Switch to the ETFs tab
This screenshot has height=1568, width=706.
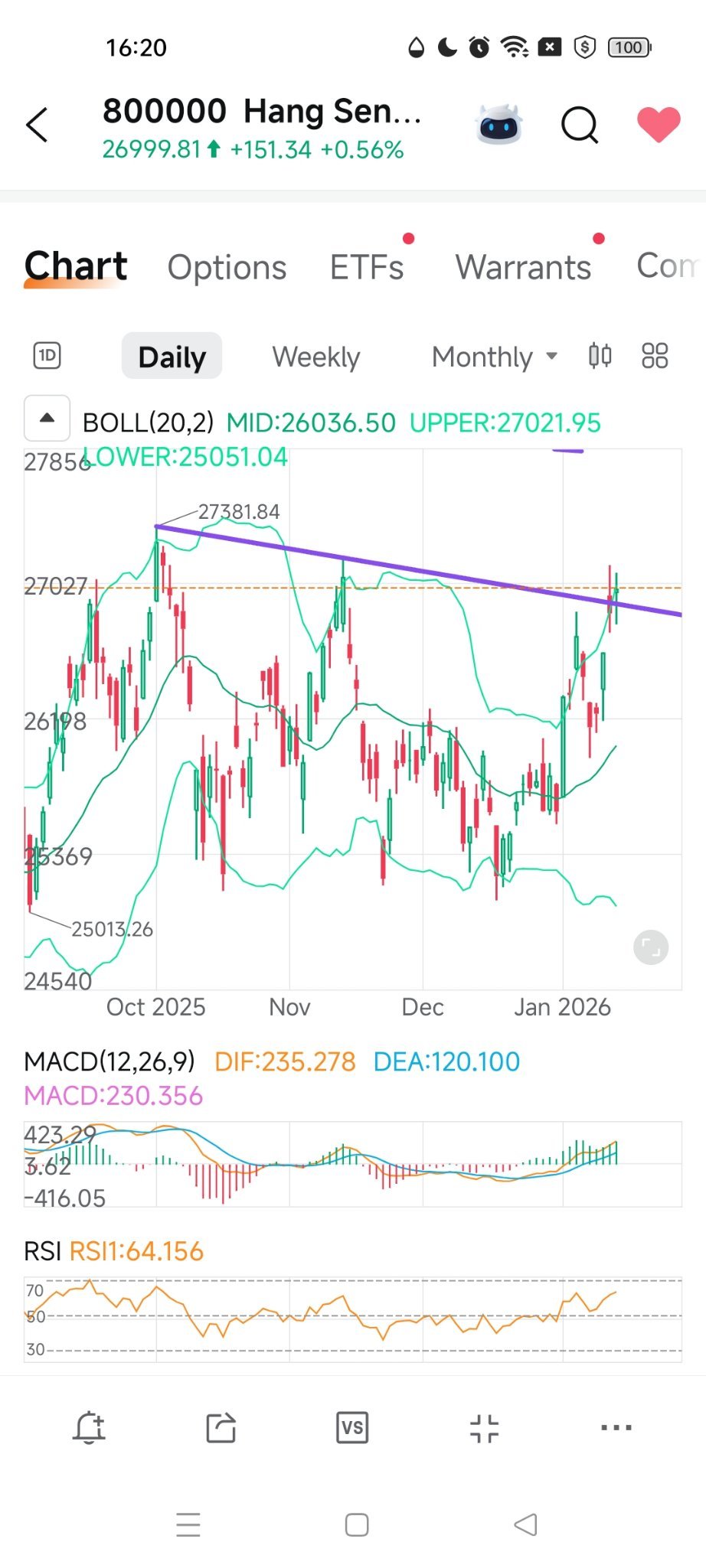click(367, 267)
